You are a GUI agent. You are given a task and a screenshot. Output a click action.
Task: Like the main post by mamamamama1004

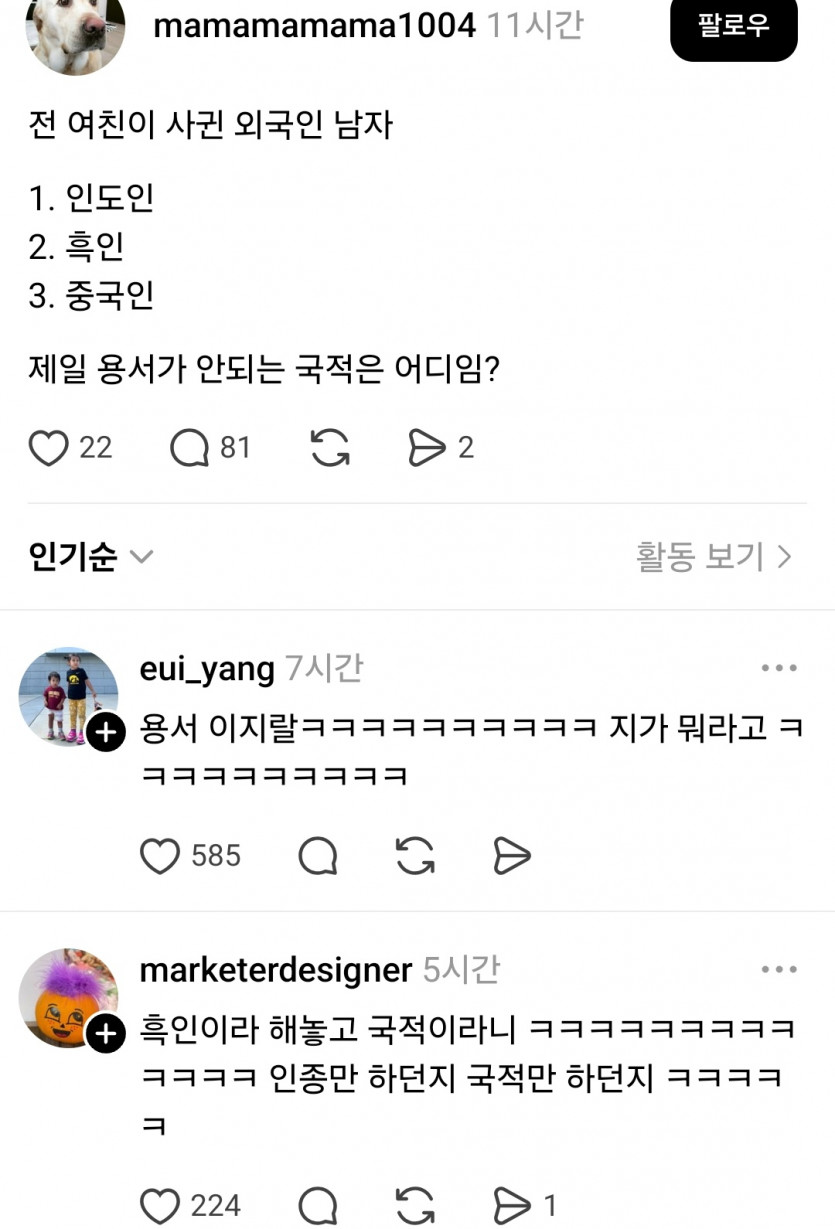[48, 448]
